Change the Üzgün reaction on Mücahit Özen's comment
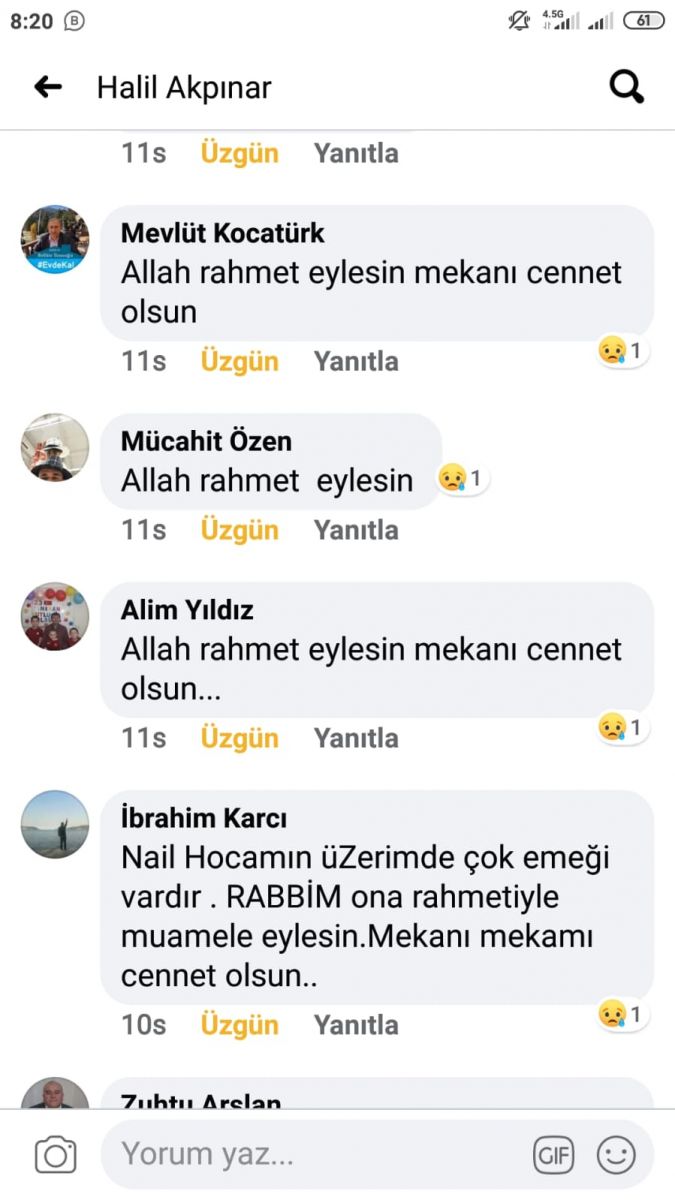This screenshot has width=675, height=1200. tap(240, 530)
